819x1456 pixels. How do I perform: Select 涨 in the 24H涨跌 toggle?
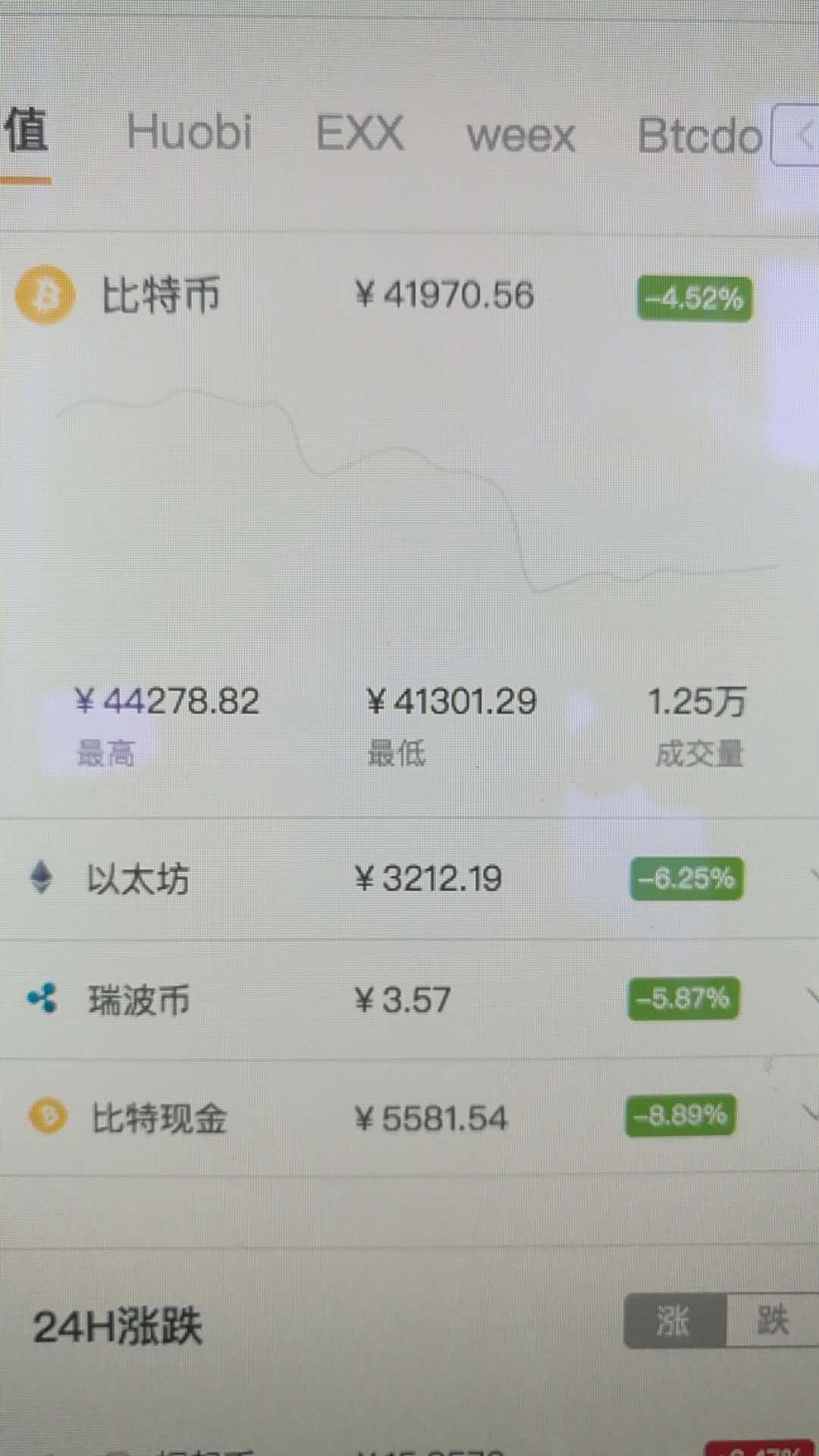click(674, 1320)
